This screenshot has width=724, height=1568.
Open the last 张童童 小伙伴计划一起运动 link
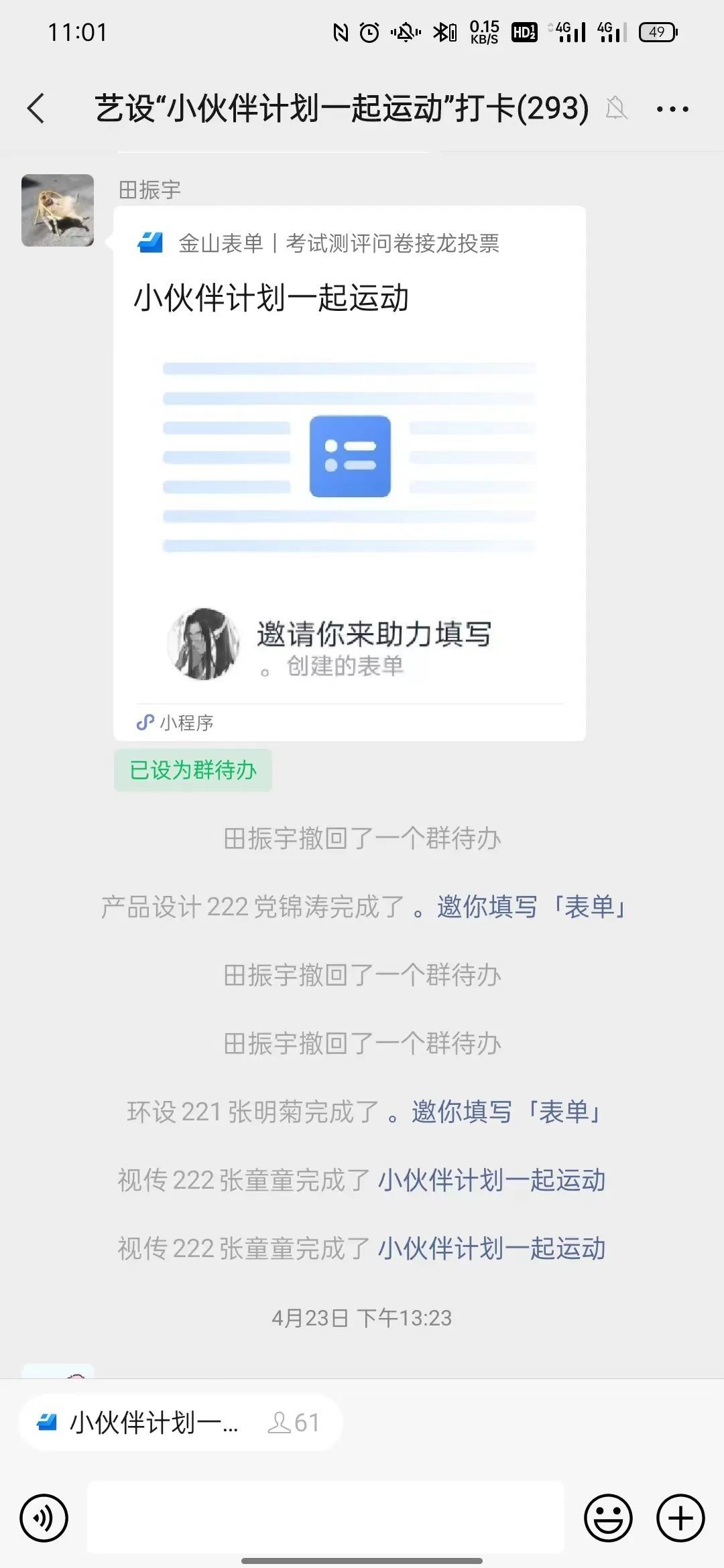[492, 1249]
